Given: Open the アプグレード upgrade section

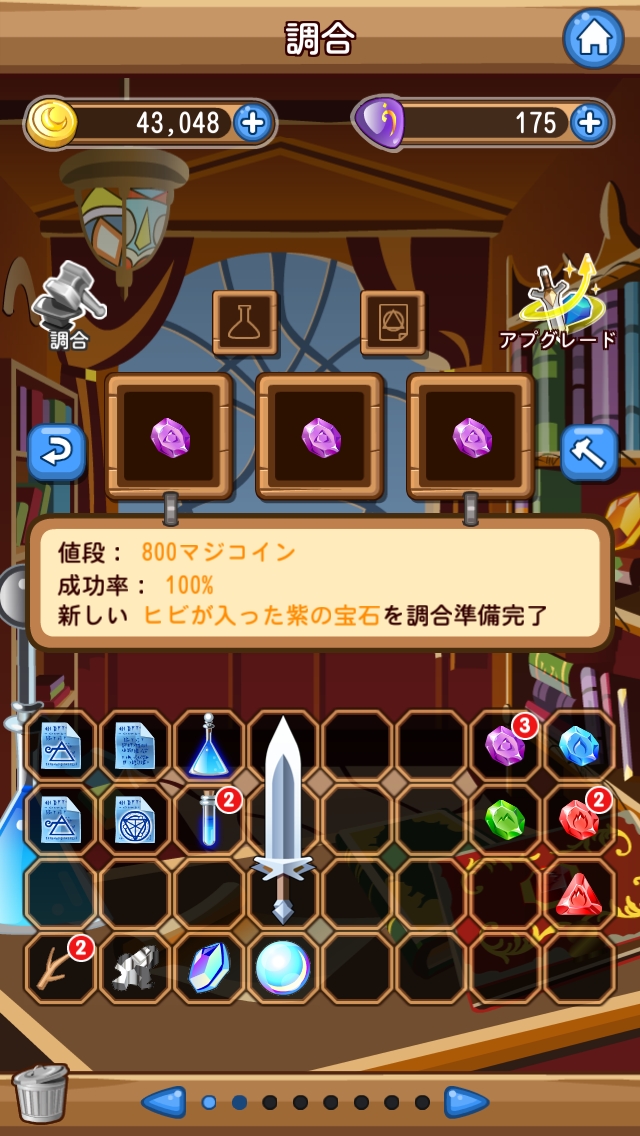Looking at the screenshot, I should [557, 306].
